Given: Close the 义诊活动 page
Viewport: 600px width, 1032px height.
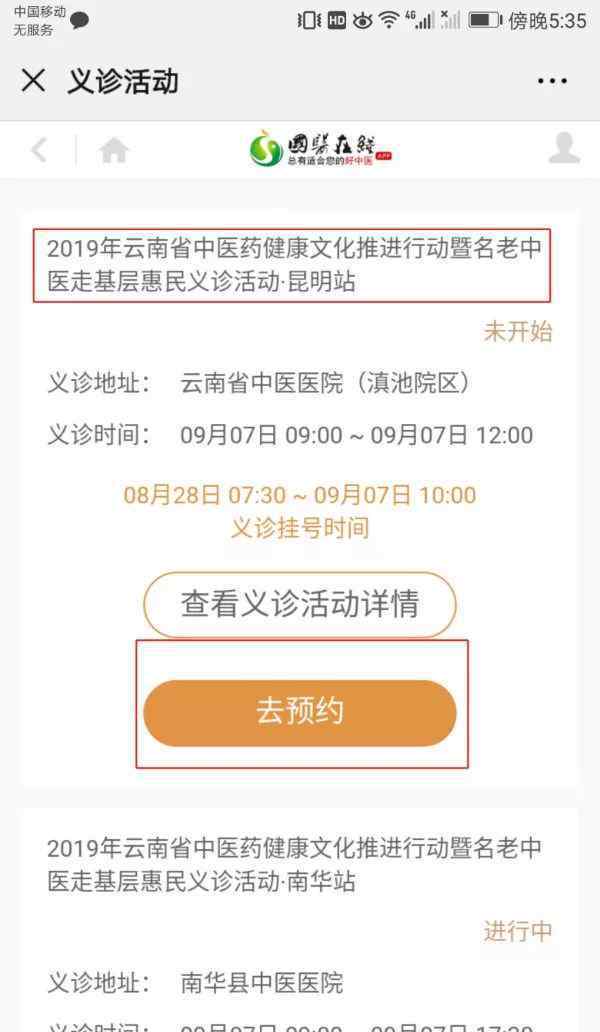Looking at the screenshot, I should tap(34, 81).
